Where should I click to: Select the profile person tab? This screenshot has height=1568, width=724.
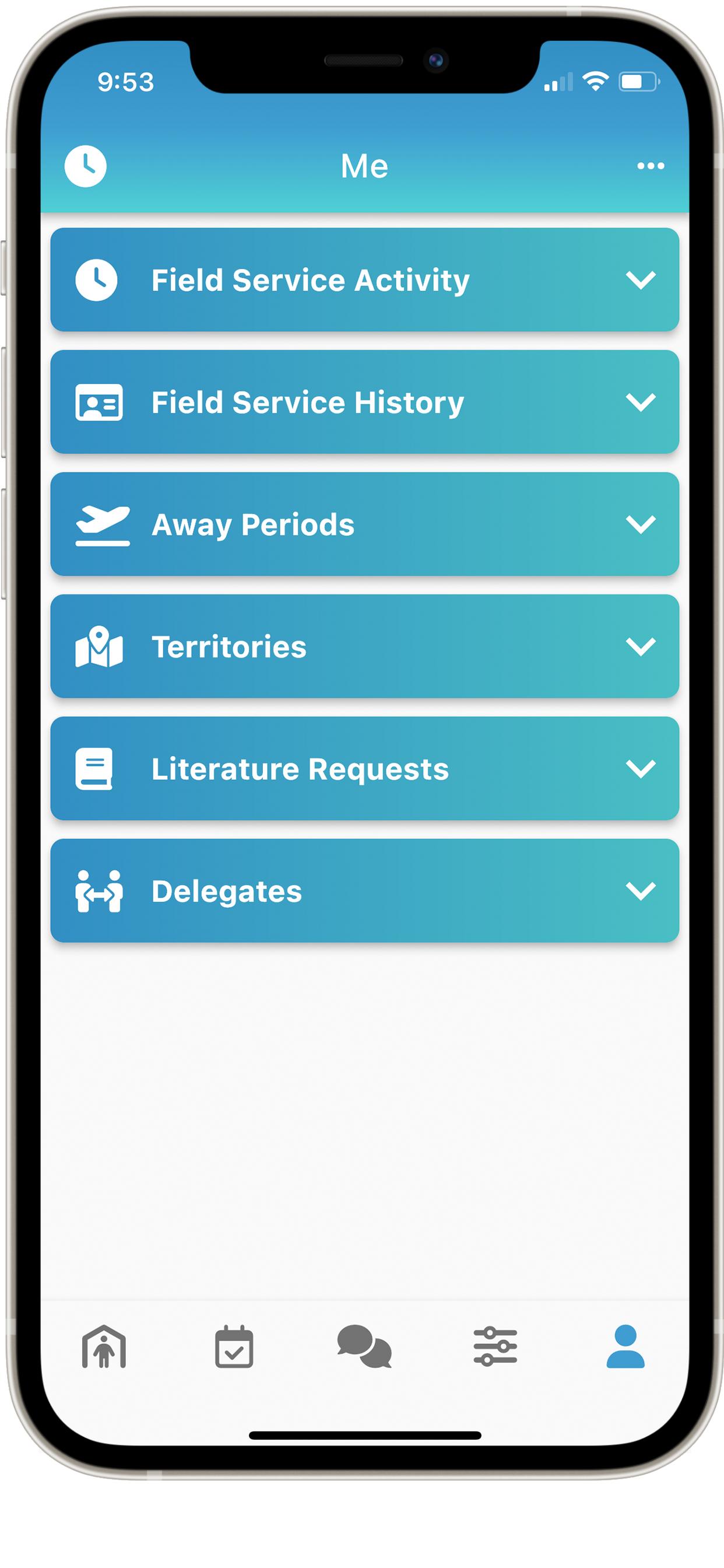point(625,1346)
